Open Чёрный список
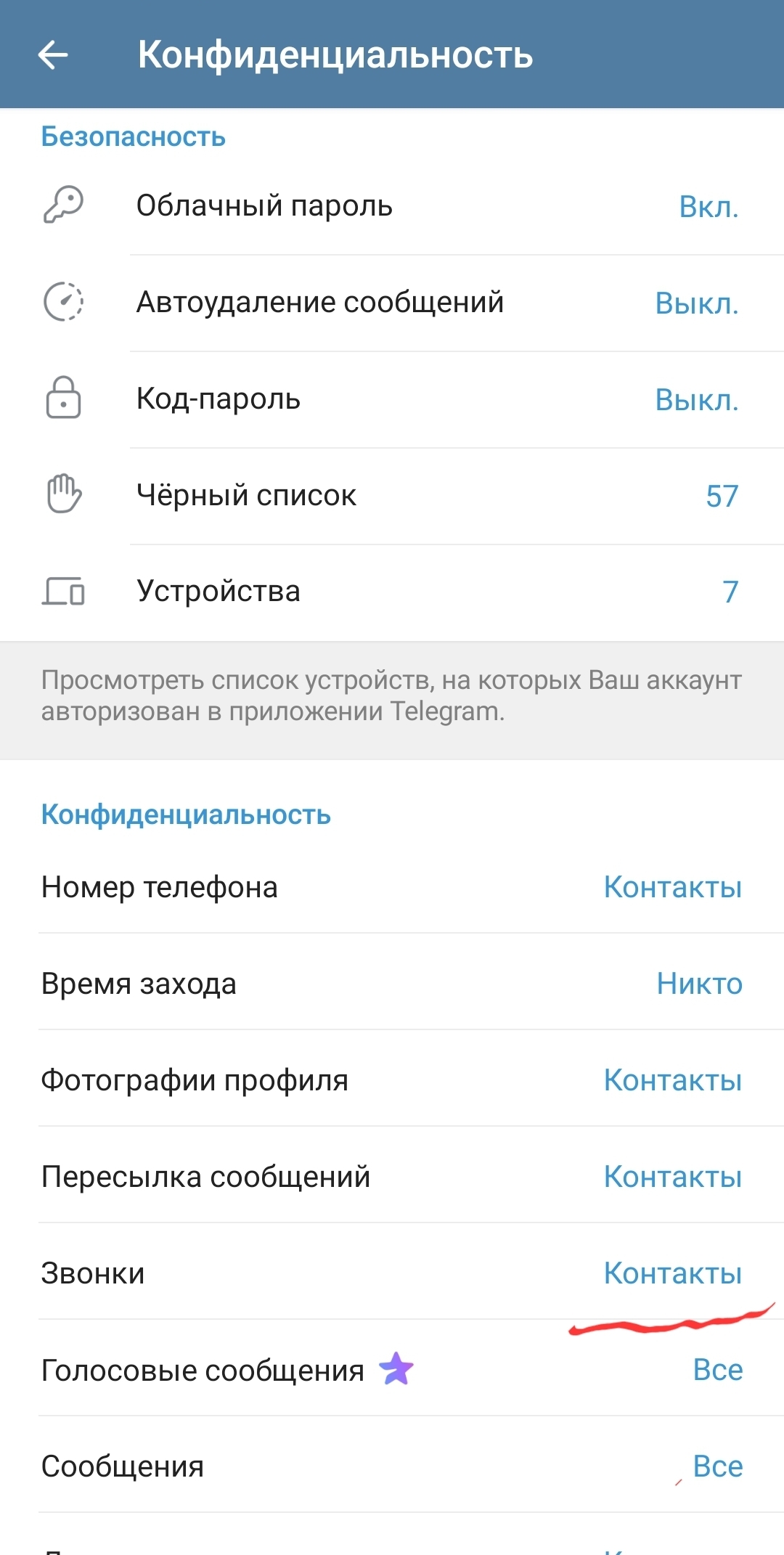Image resolution: width=784 pixels, height=1555 pixels. coord(392,496)
